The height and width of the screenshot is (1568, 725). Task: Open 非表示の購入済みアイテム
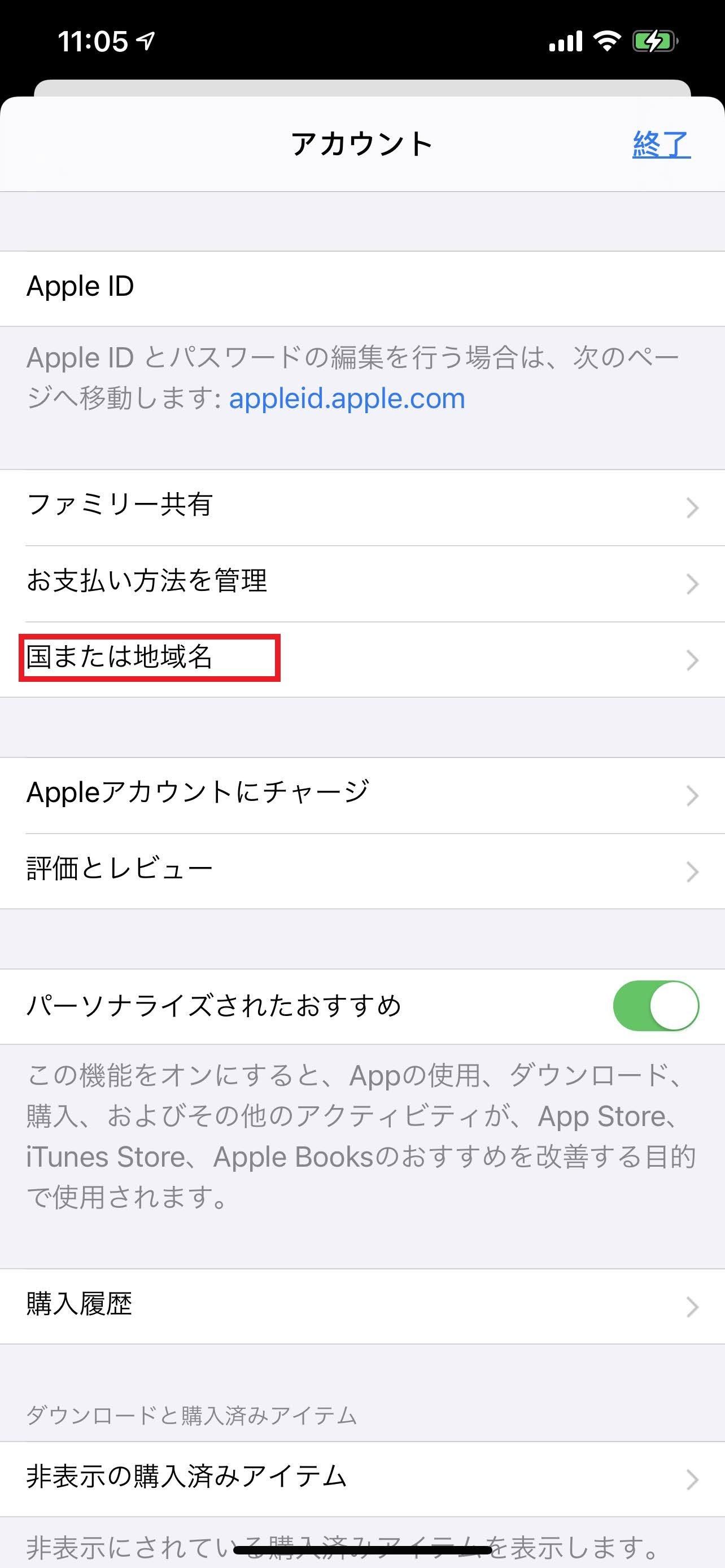pos(362,1478)
